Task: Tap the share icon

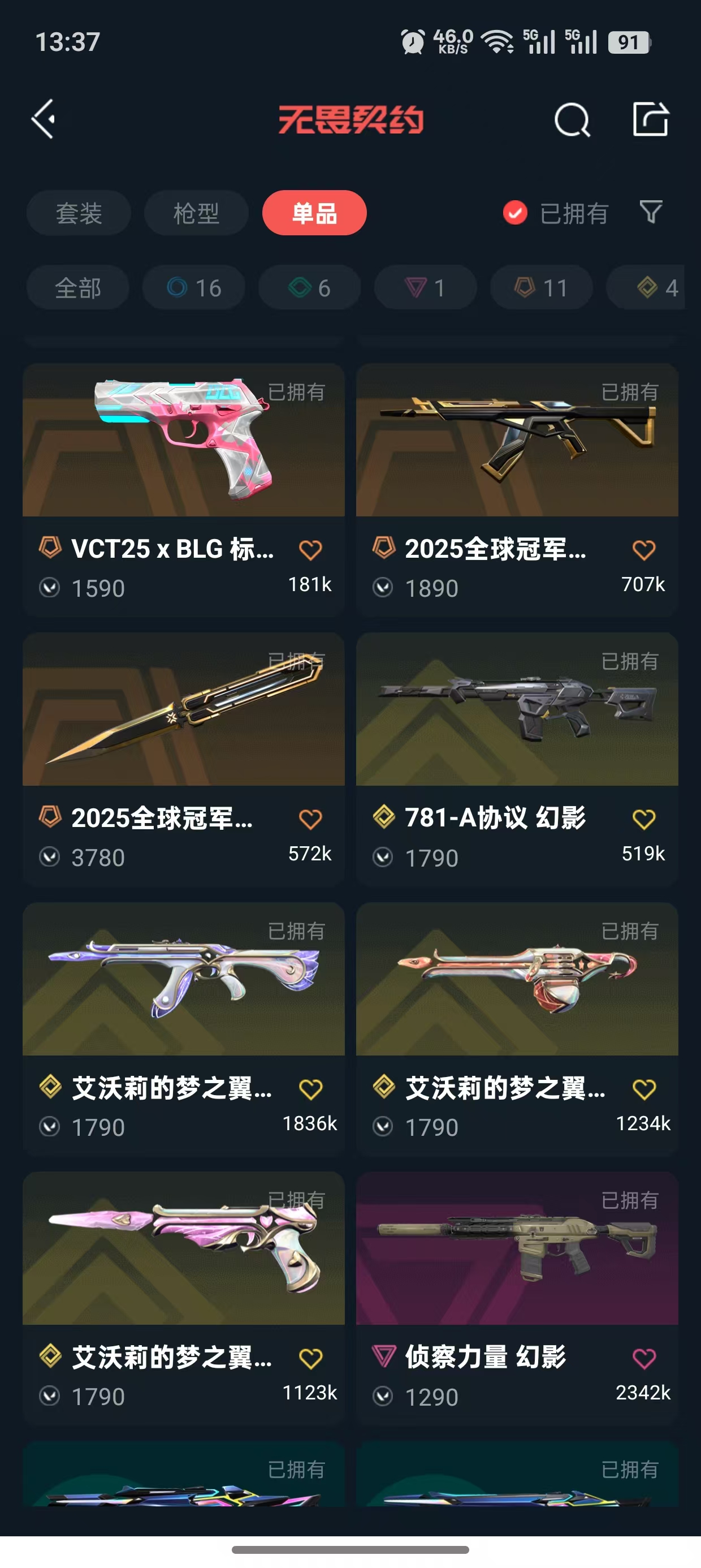Action: click(x=651, y=119)
